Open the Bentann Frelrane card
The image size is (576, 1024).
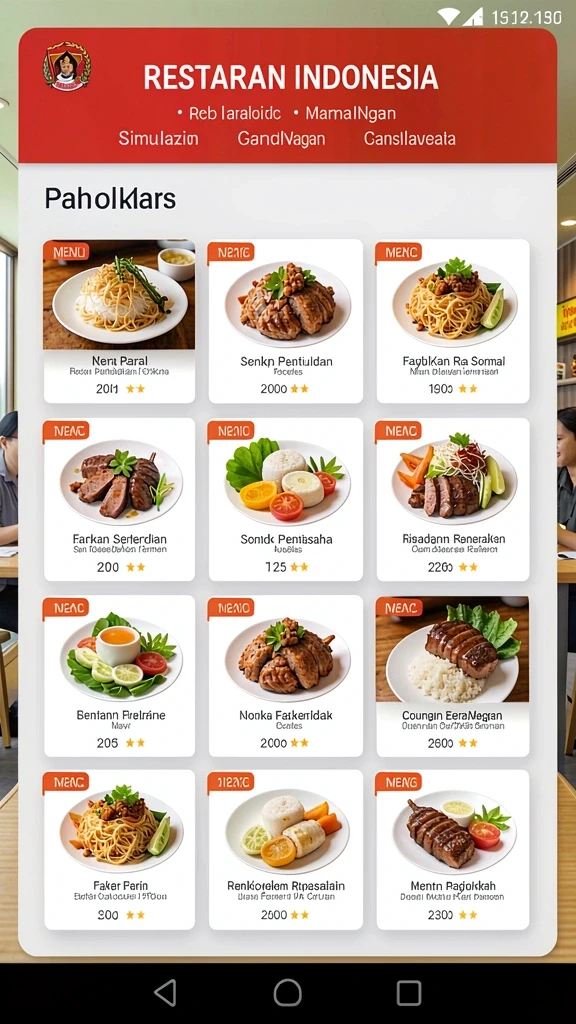[x=120, y=676]
